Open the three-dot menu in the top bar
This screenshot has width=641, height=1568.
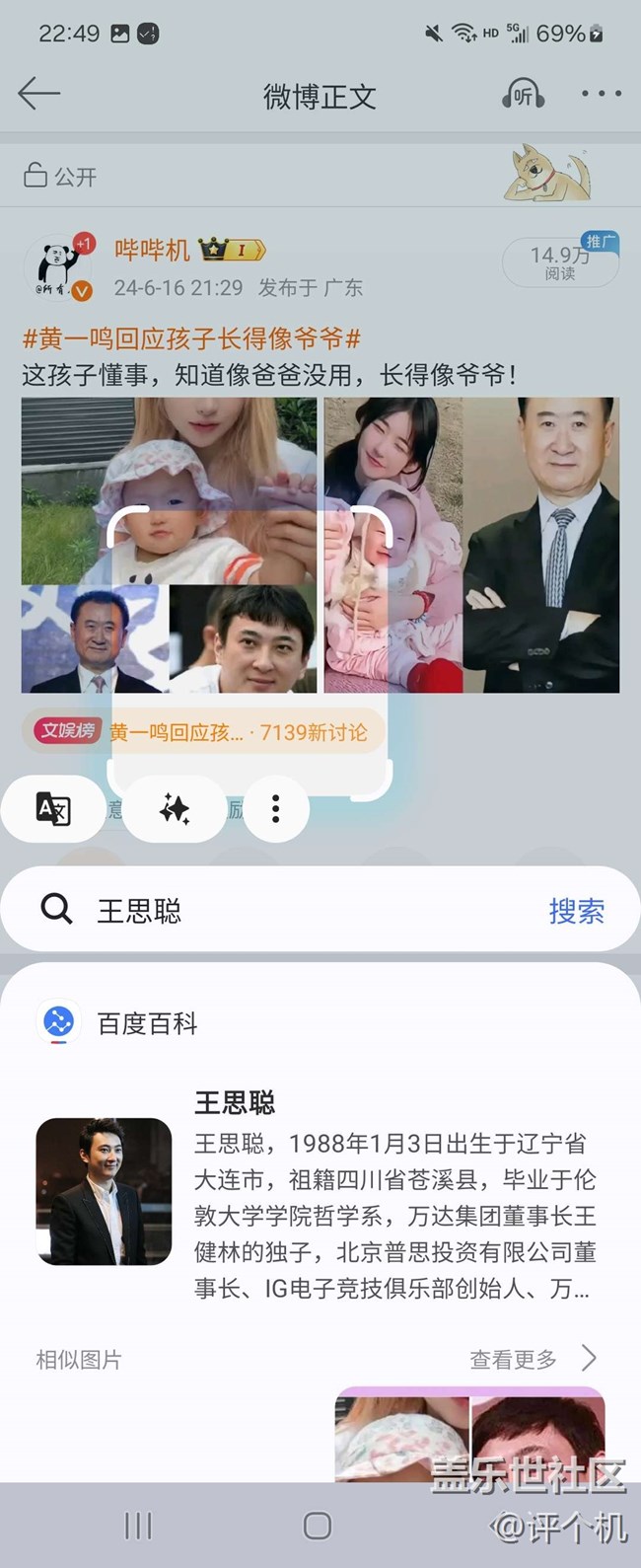[601, 94]
